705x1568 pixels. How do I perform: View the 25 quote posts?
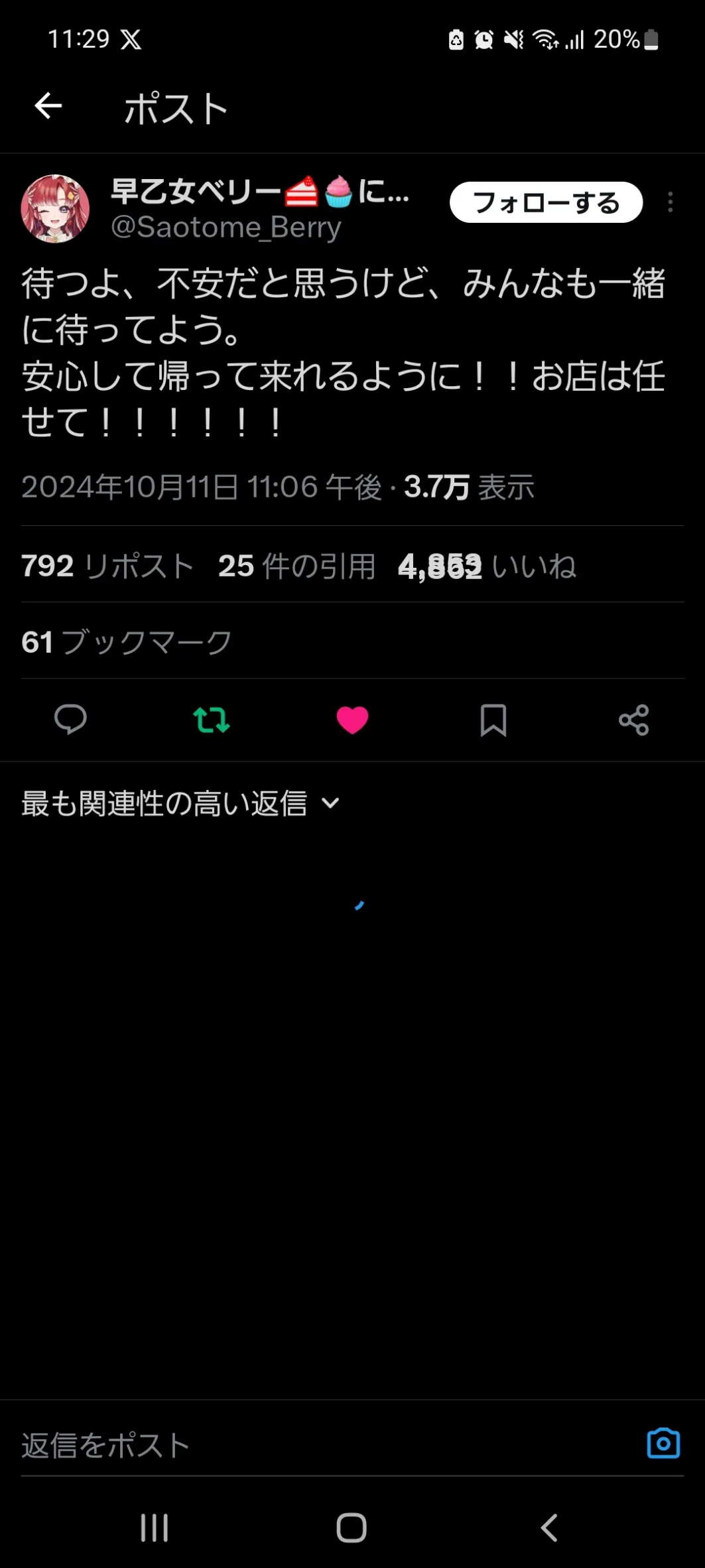pos(296,566)
